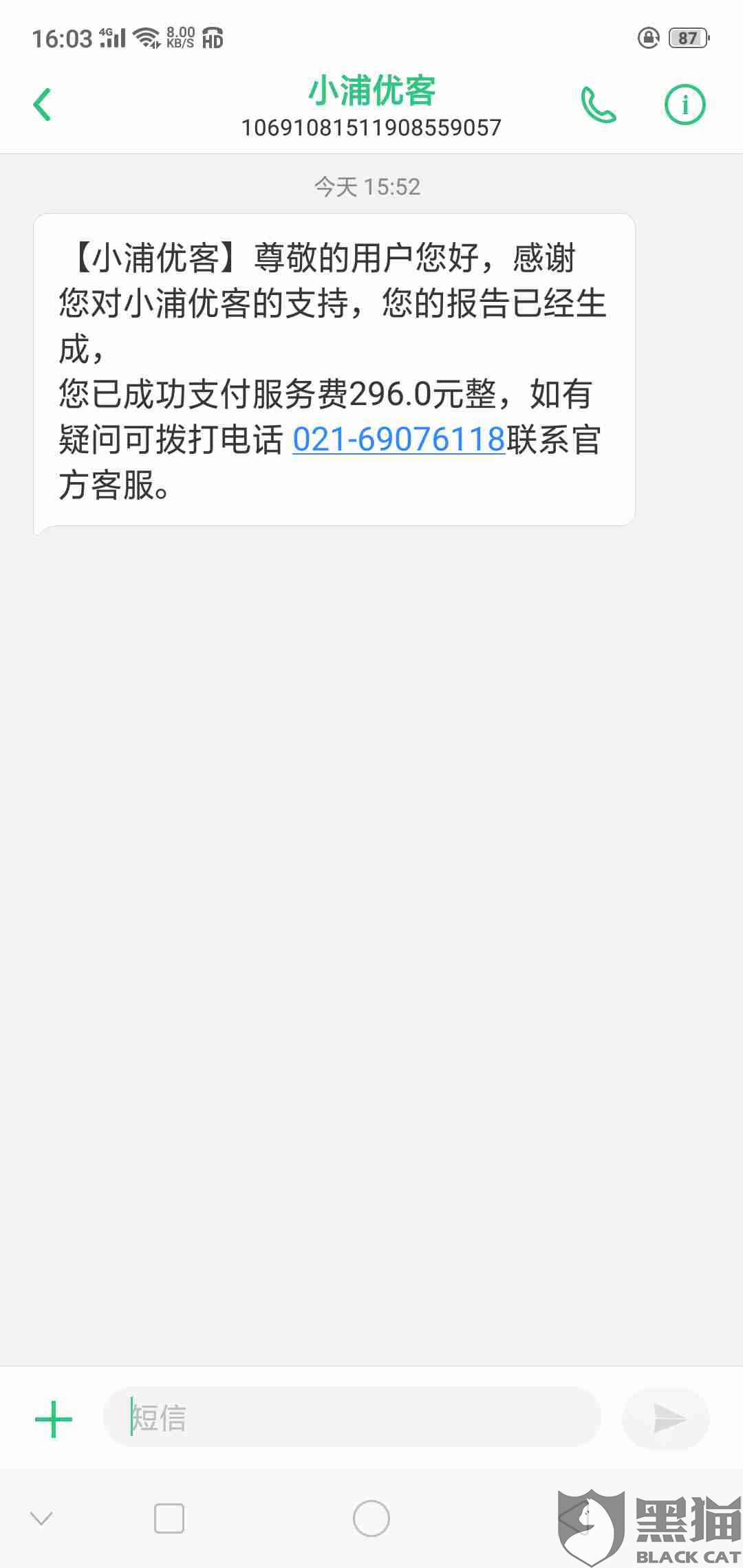Call 小浦优客 via the phone icon
This screenshot has width=743, height=1568.
coord(598,105)
